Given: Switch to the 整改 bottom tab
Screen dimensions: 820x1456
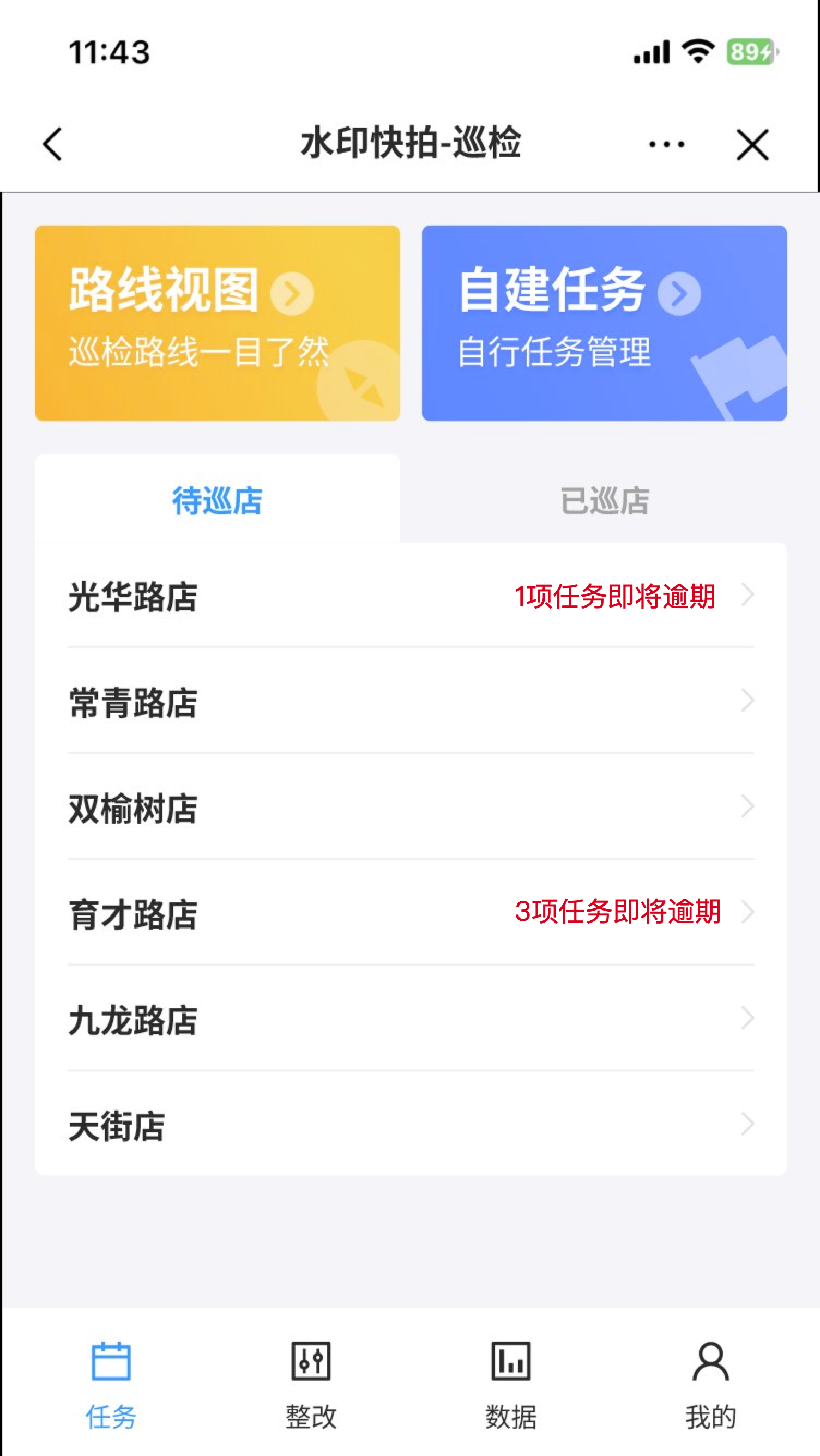Looking at the screenshot, I should click(x=310, y=1384).
